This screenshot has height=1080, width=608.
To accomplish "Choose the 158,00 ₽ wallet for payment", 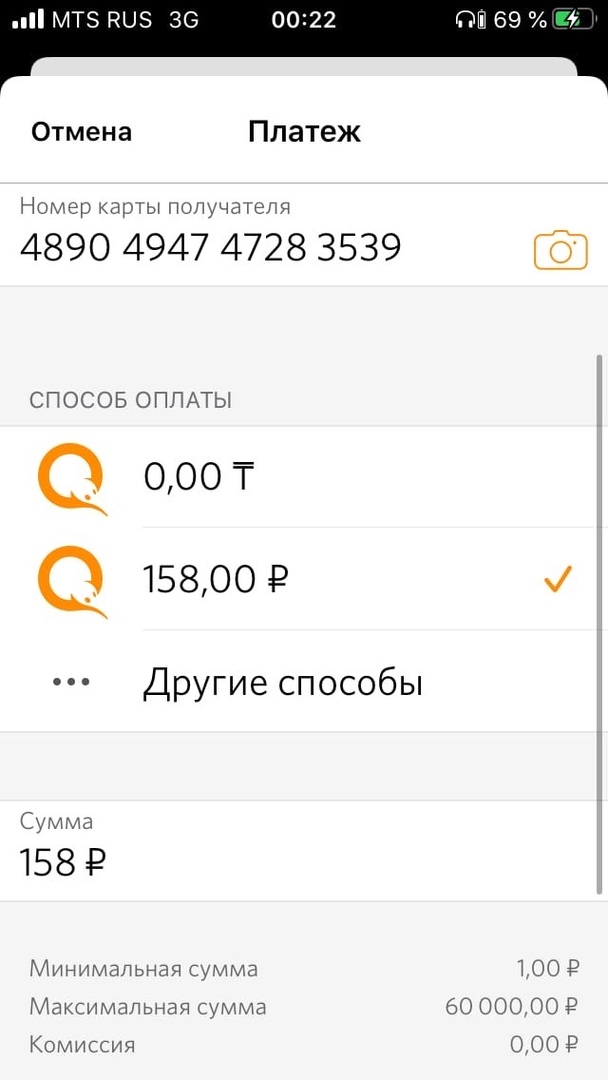I will coord(300,579).
